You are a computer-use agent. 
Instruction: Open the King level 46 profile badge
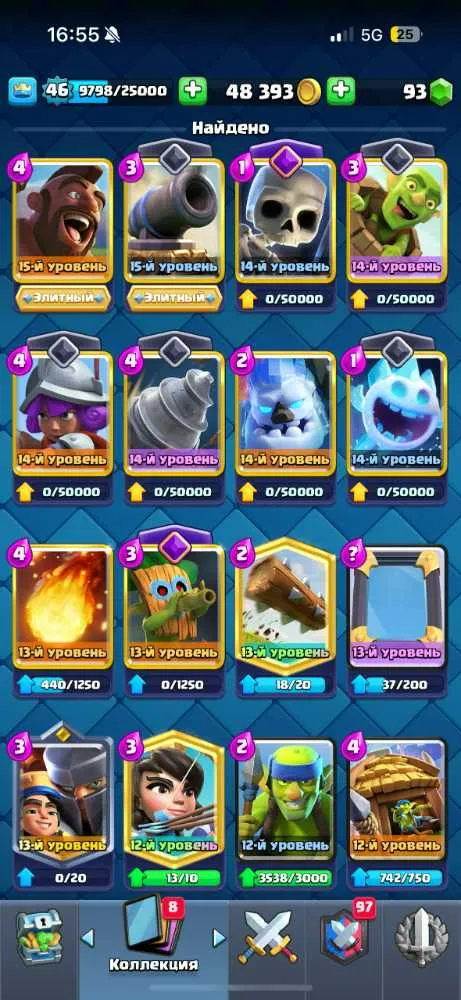57,91
